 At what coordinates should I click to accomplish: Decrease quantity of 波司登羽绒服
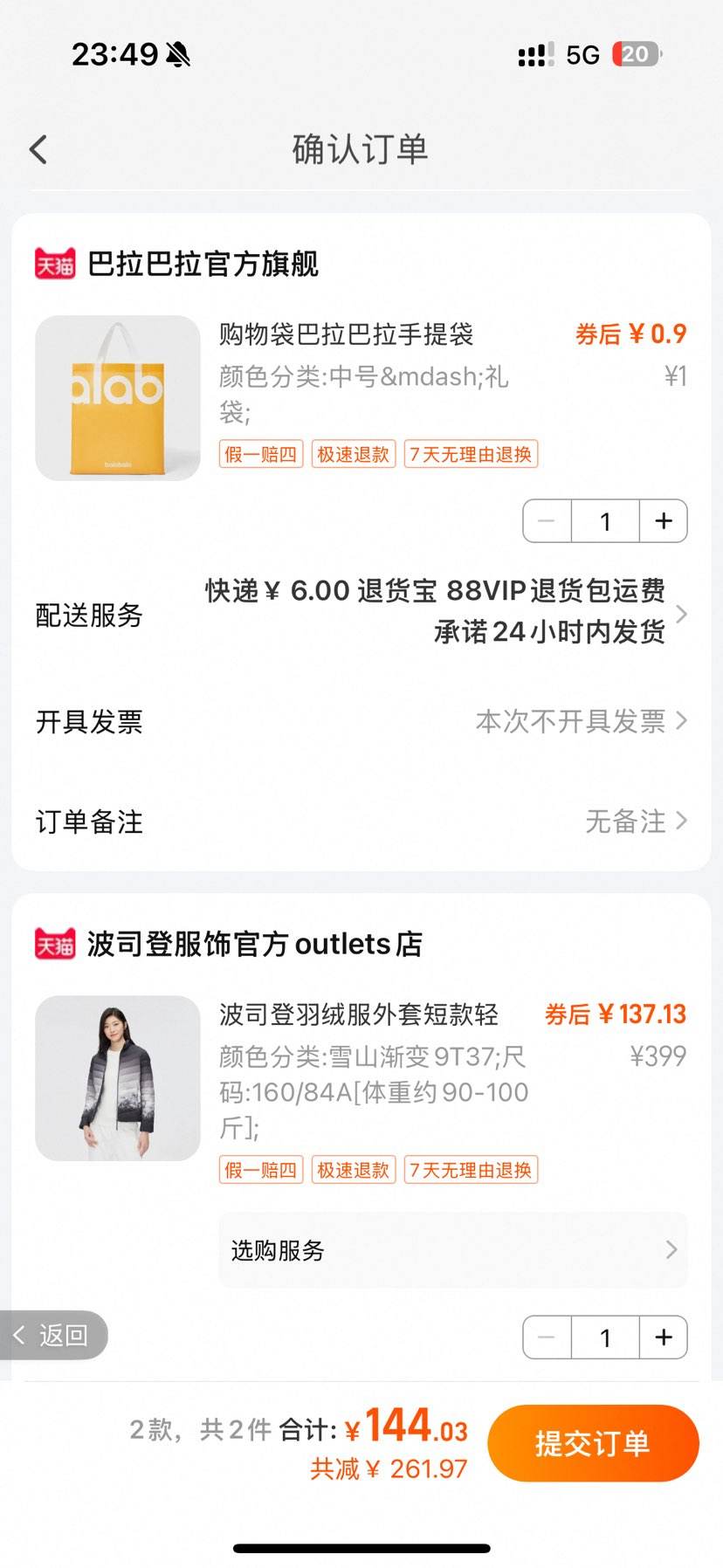point(547,1338)
